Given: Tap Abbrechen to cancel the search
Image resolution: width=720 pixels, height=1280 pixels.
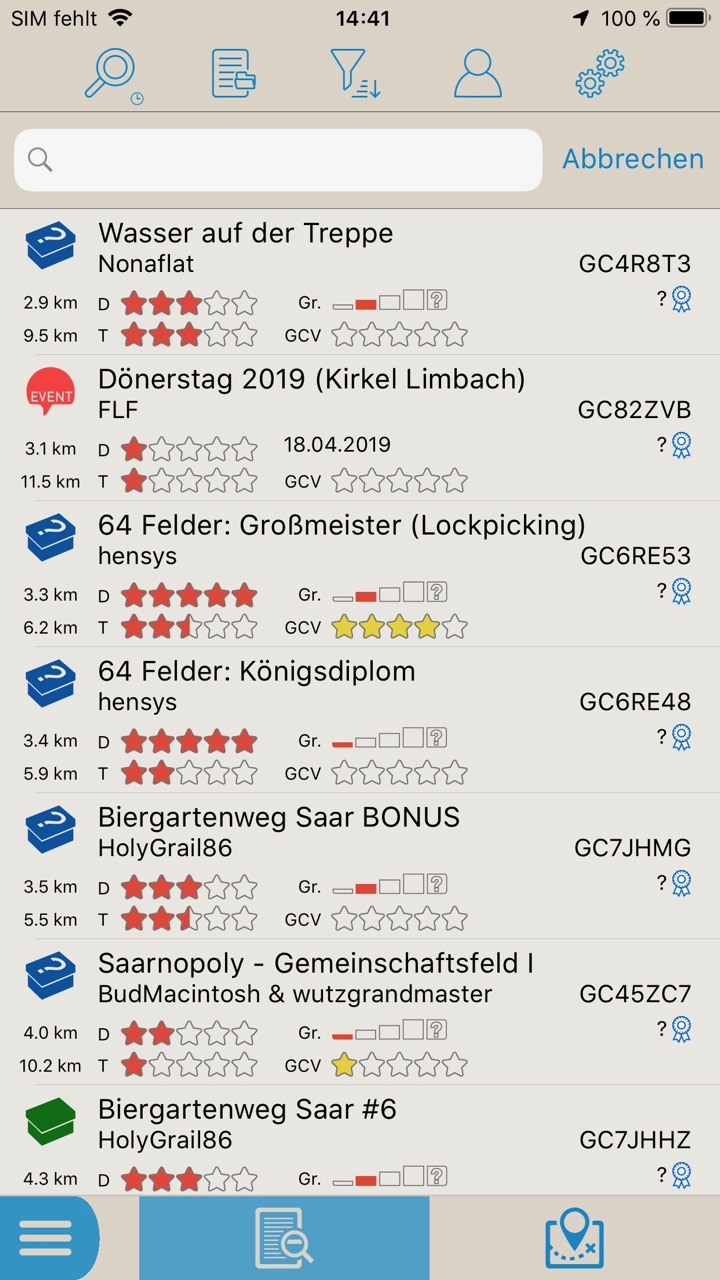Looking at the screenshot, I should pos(633,159).
